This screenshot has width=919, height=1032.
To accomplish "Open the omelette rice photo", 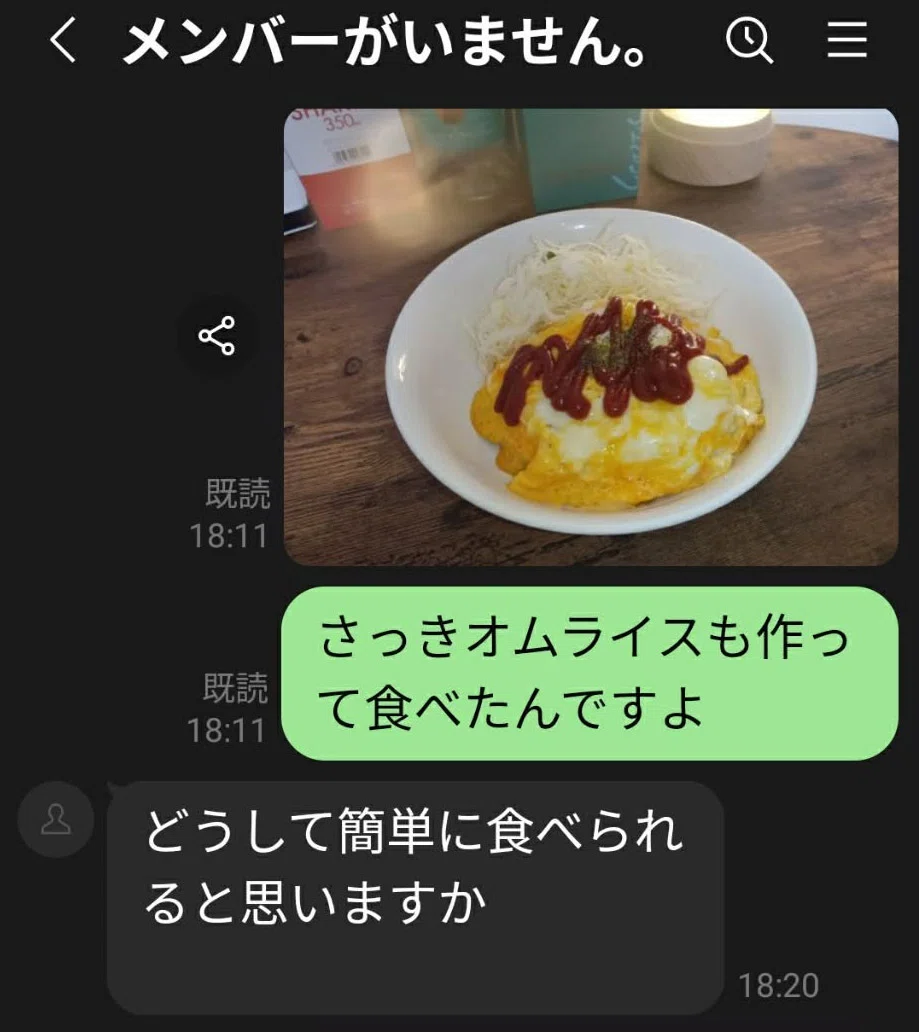I will [591, 336].
